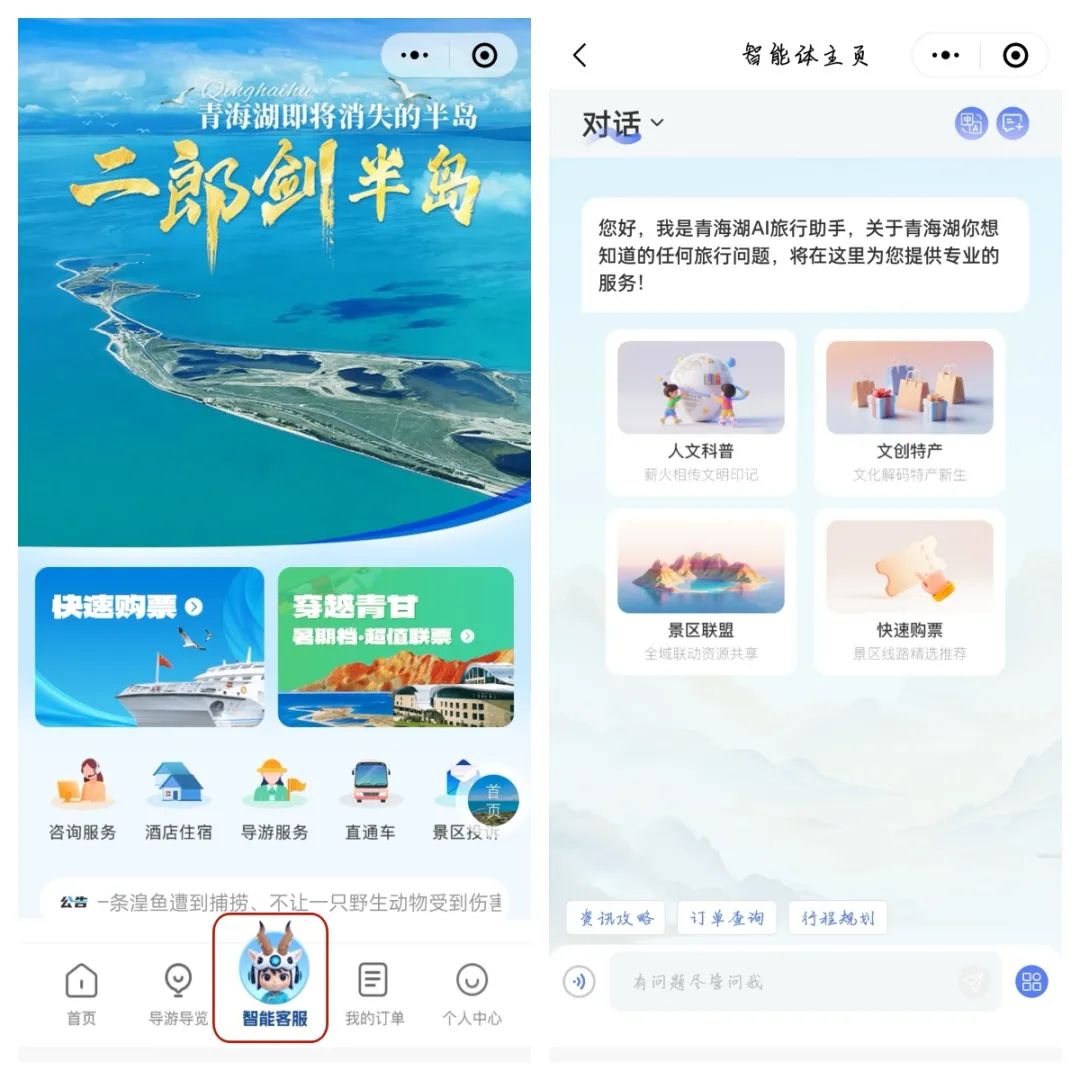This screenshot has height=1080, width=1080.
Task: Open the 穿越青甘 暑期档 banner
Action: [x=396, y=646]
